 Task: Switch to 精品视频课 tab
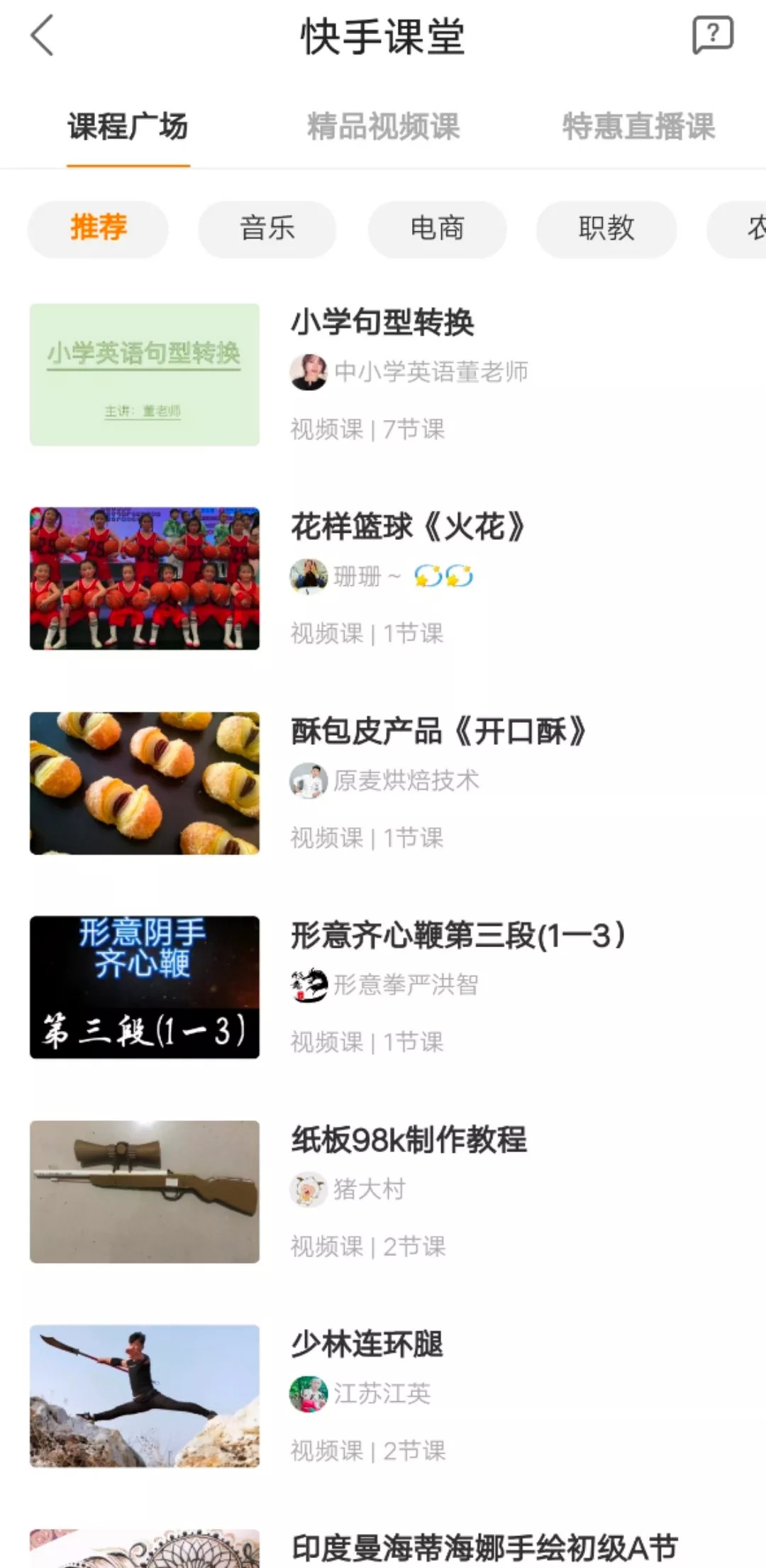pos(383,127)
